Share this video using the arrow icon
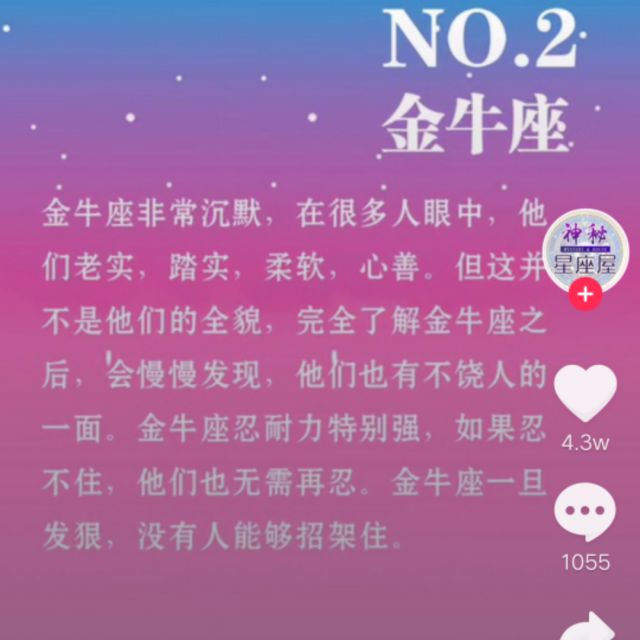Screen dimensions: 640x640 point(590,627)
